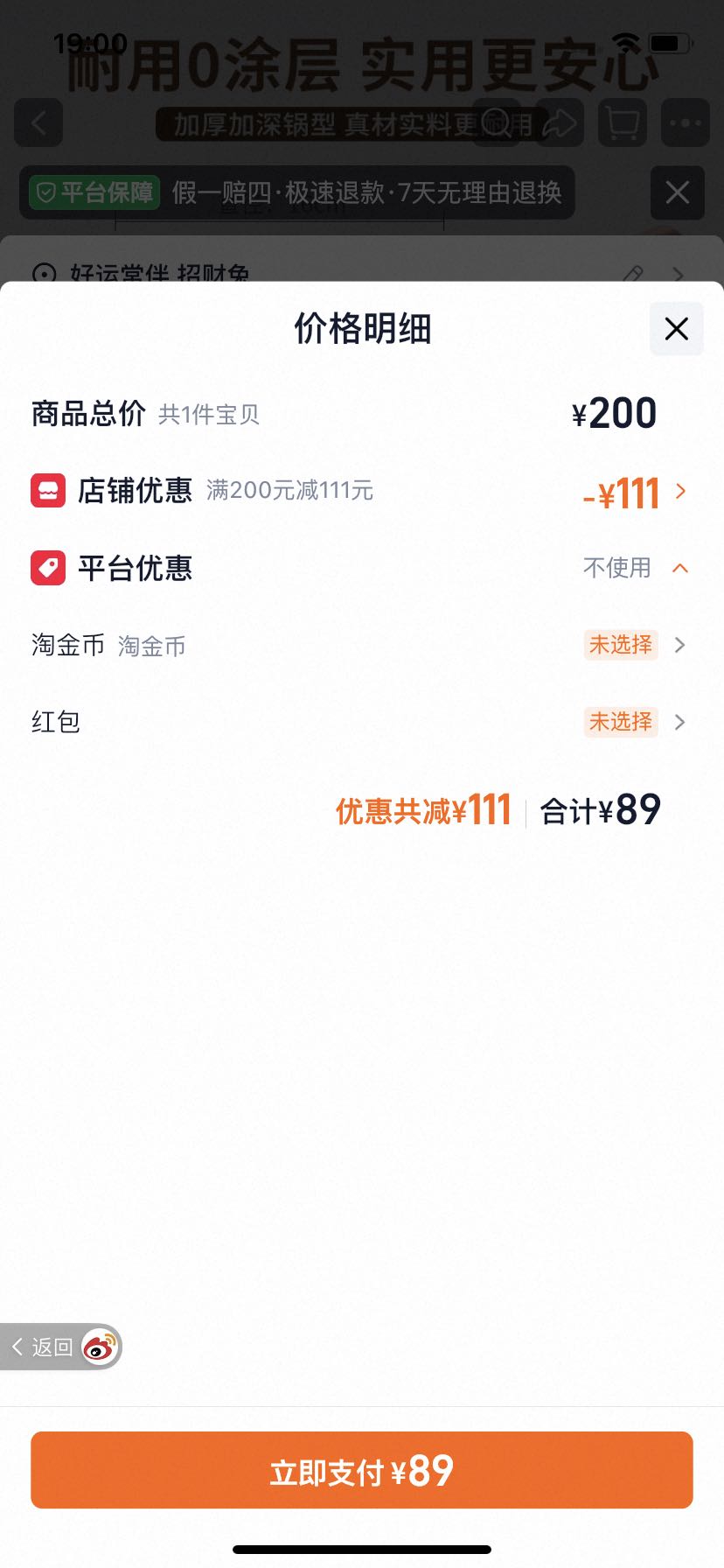The height and width of the screenshot is (1568, 724).
Task: Open 红包 selection row
Action: (362, 722)
